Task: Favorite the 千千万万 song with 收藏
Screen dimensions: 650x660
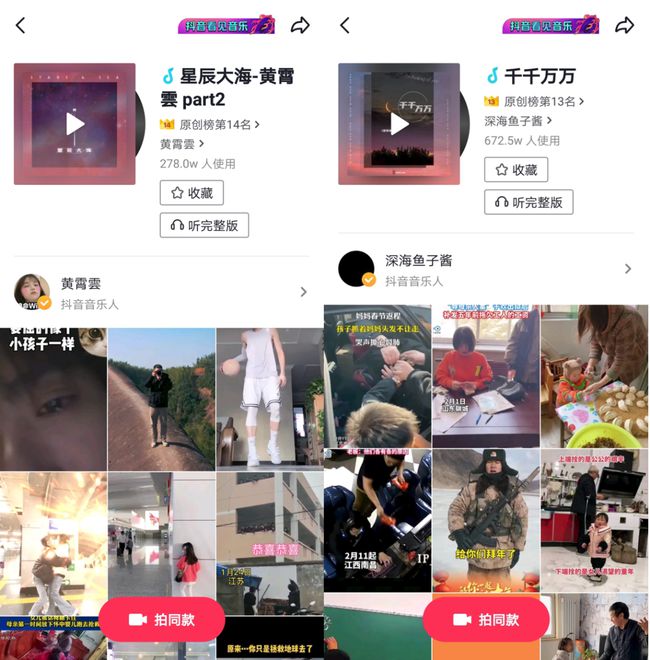Action: [x=516, y=170]
